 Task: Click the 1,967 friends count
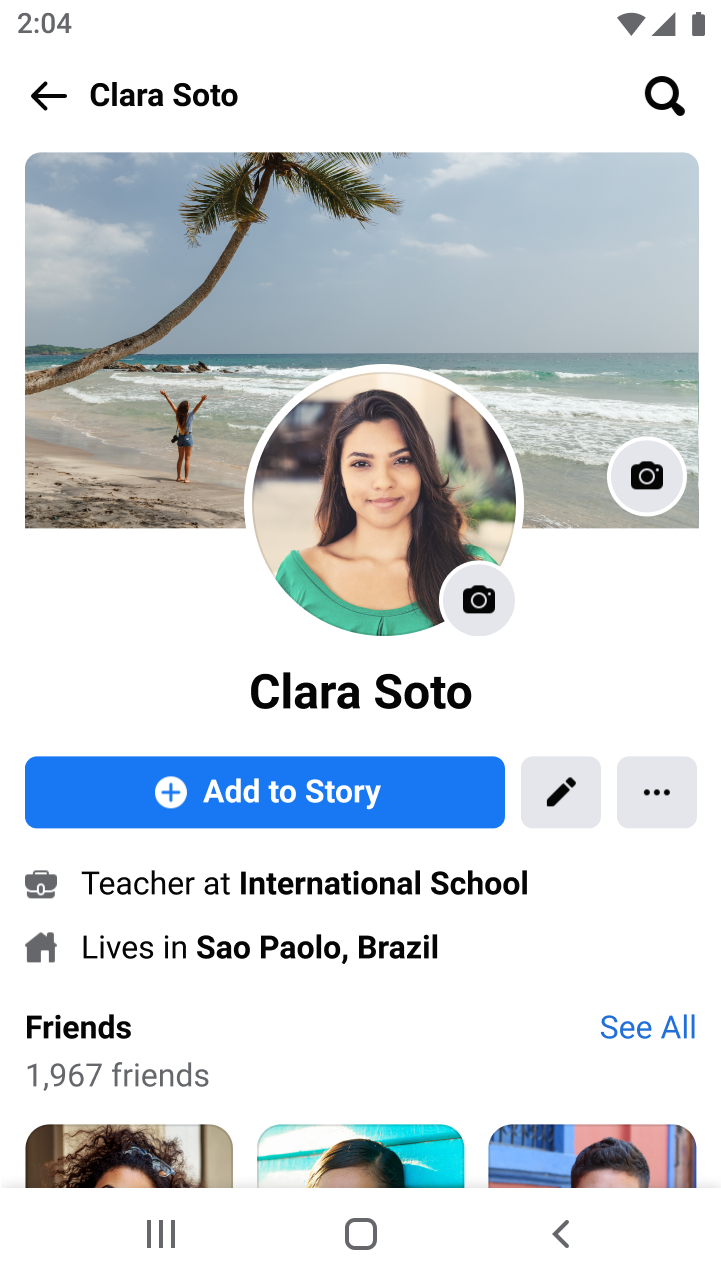point(117,1075)
